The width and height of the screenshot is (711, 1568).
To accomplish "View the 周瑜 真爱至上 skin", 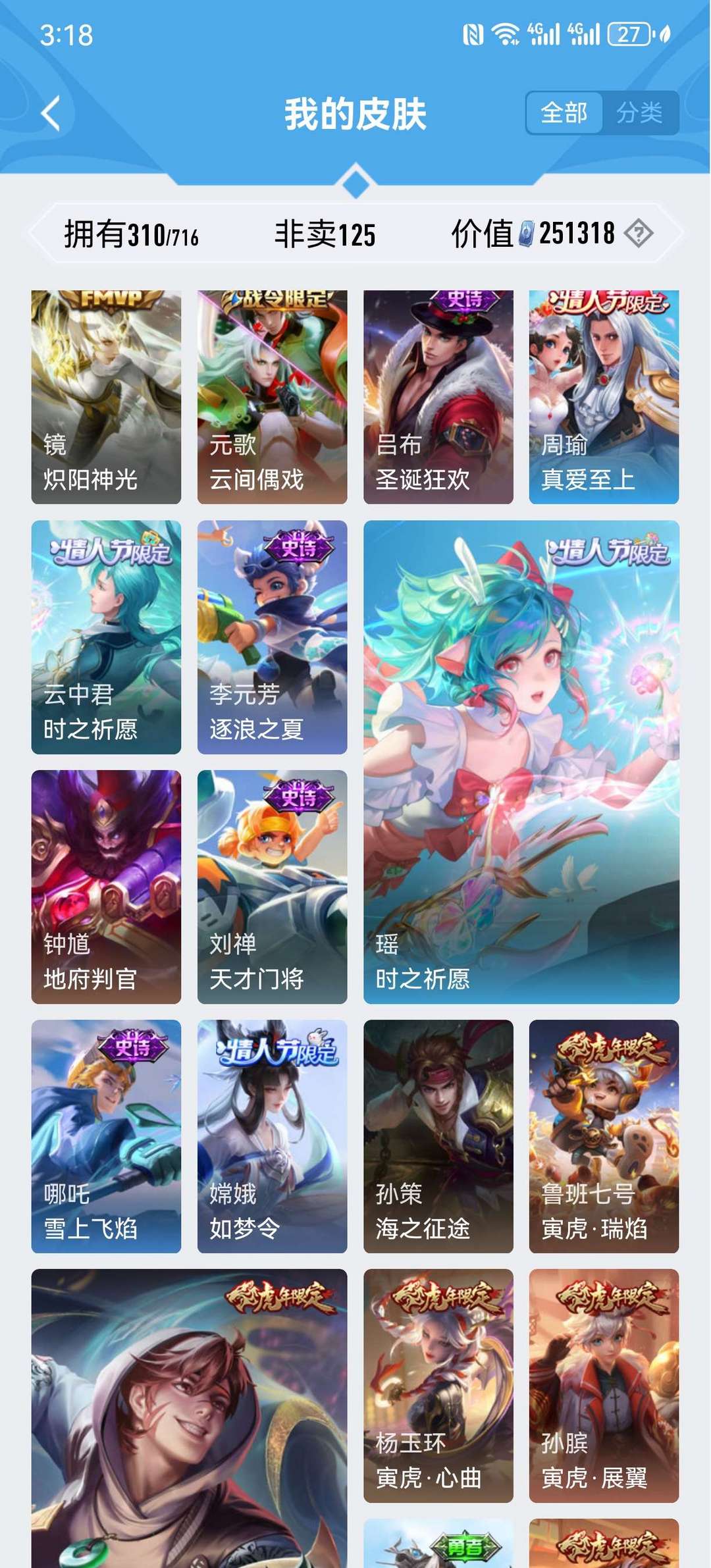I will 604,397.
